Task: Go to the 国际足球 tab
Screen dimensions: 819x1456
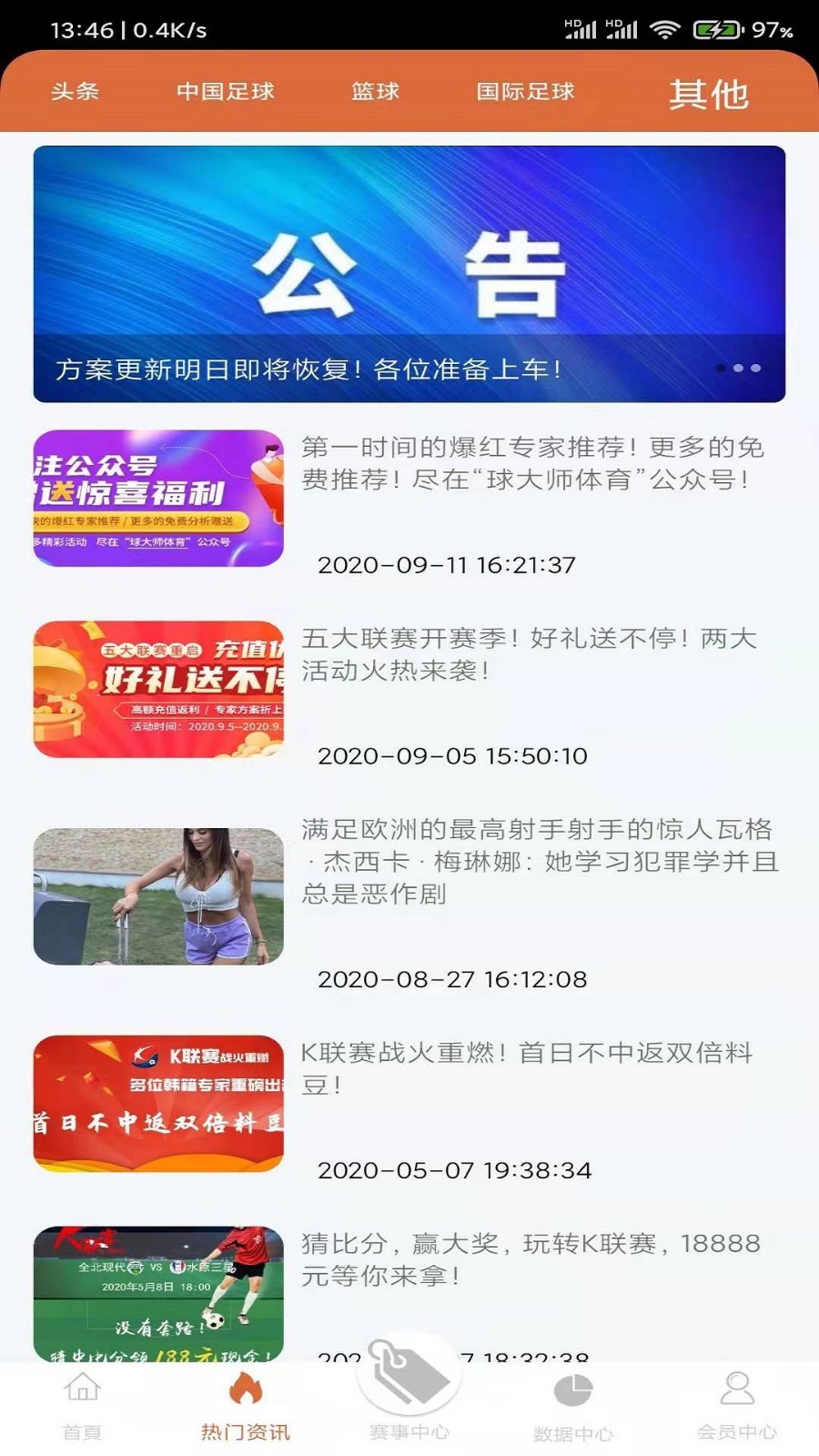Action: 525,92
